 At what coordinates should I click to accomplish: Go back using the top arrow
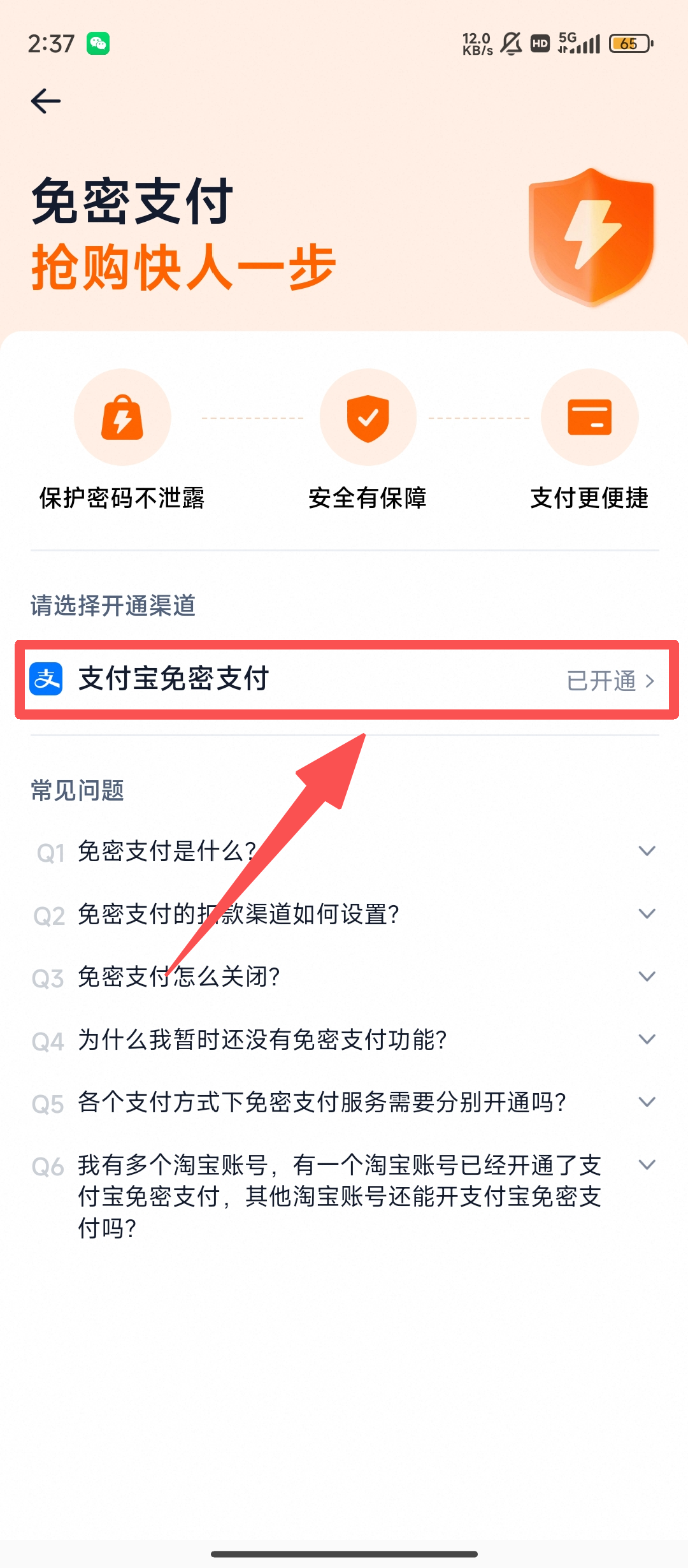coord(46,101)
